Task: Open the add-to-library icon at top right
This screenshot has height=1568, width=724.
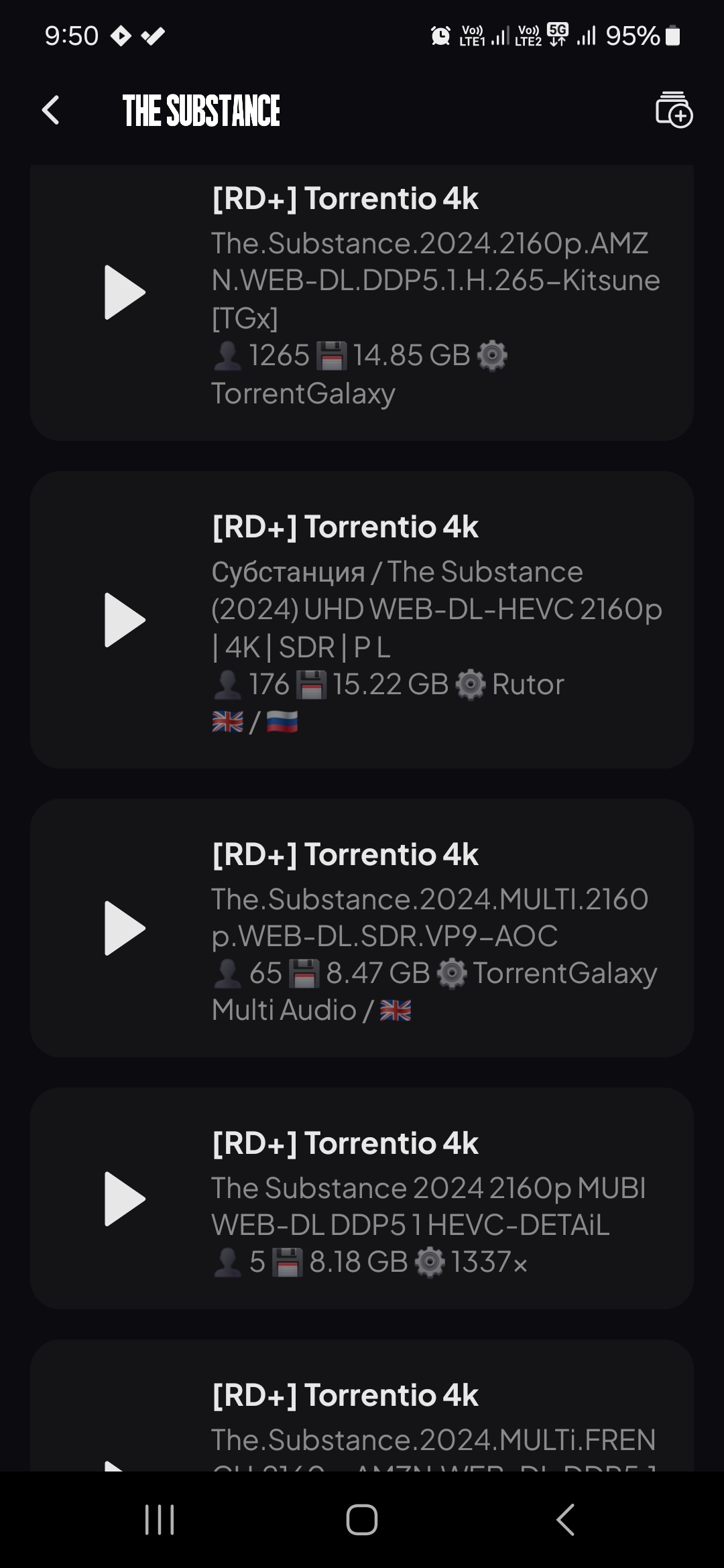Action: pos(674,110)
